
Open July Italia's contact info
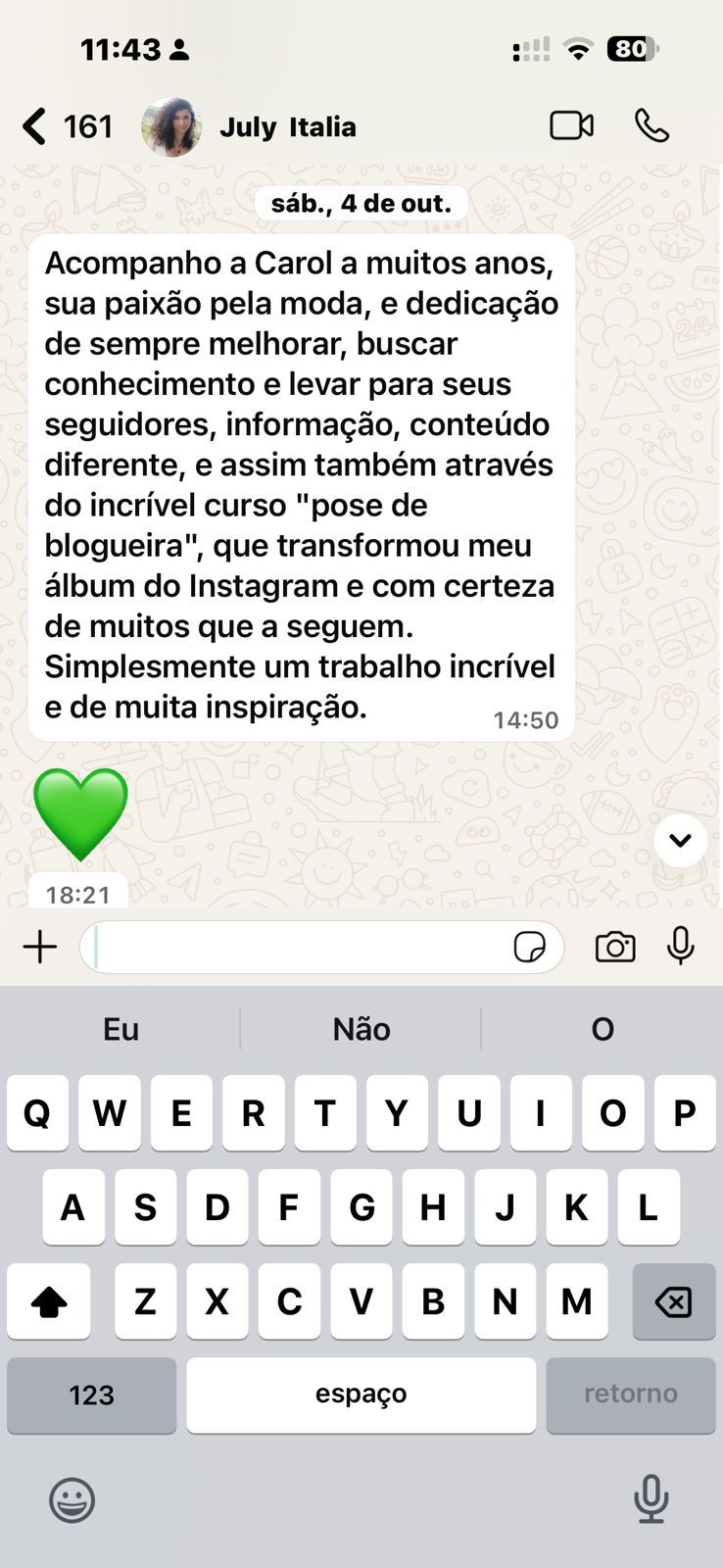287,126
